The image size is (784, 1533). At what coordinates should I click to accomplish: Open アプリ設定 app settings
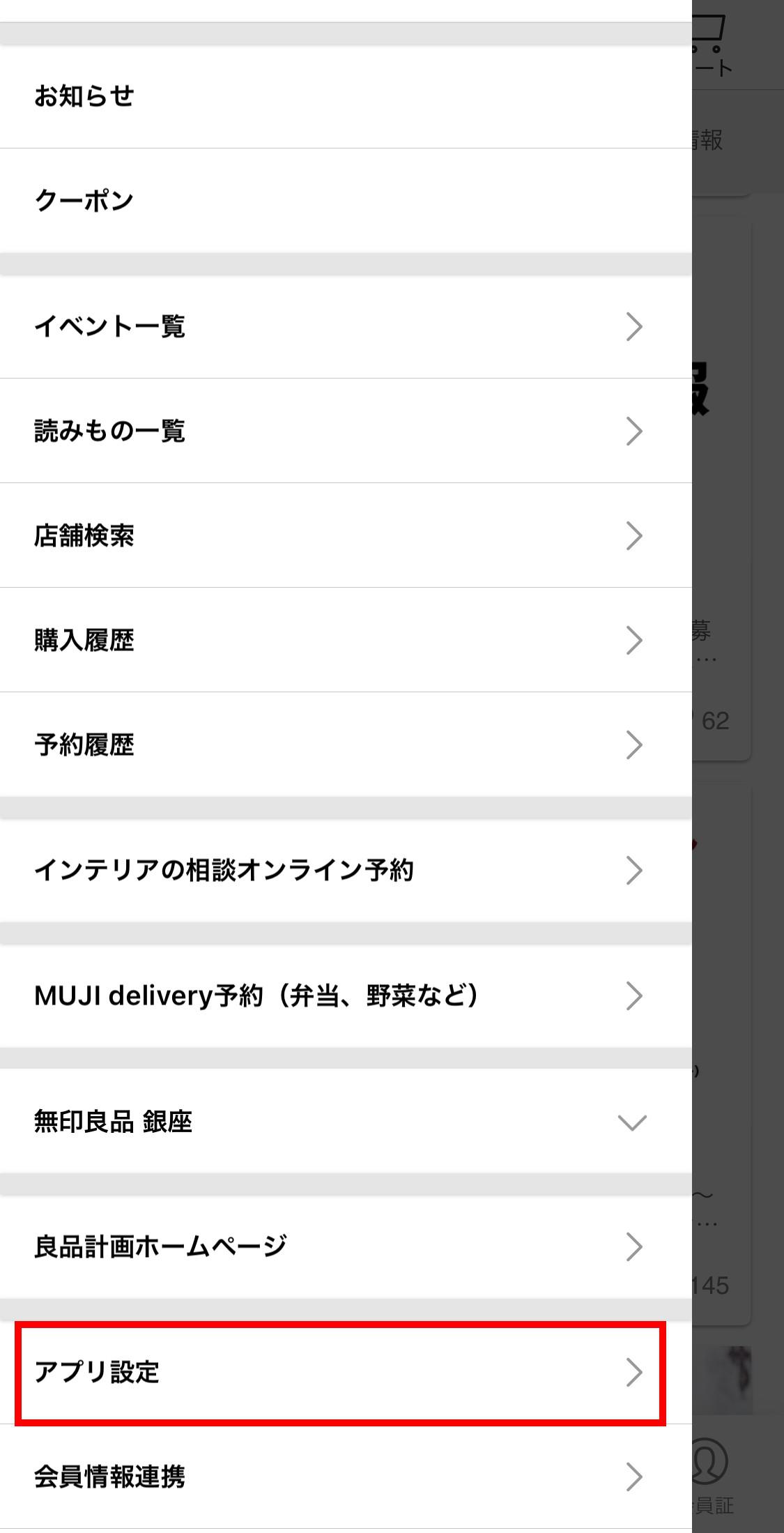tap(340, 1372)
